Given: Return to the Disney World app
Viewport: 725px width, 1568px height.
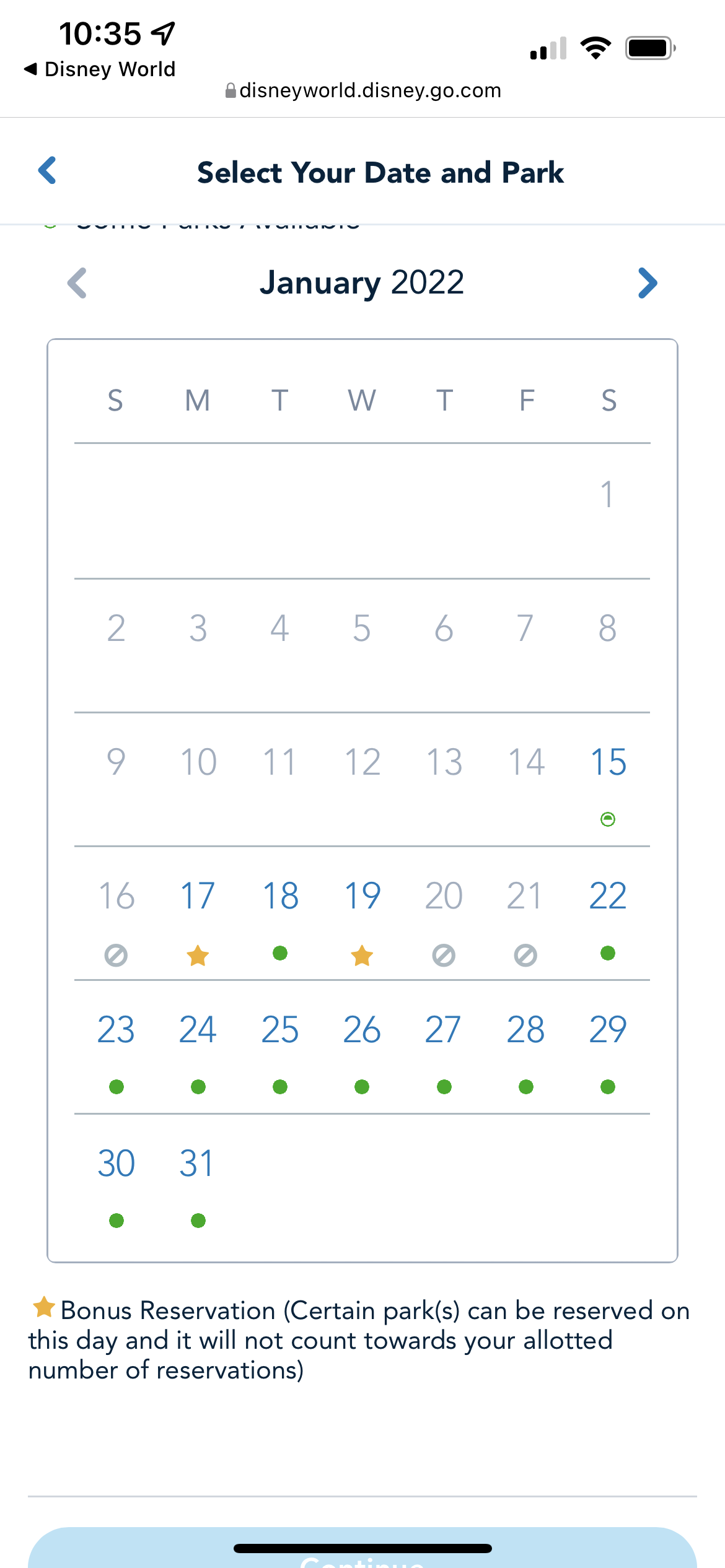Looking at the screenshot, I should (x=100, y=69).
